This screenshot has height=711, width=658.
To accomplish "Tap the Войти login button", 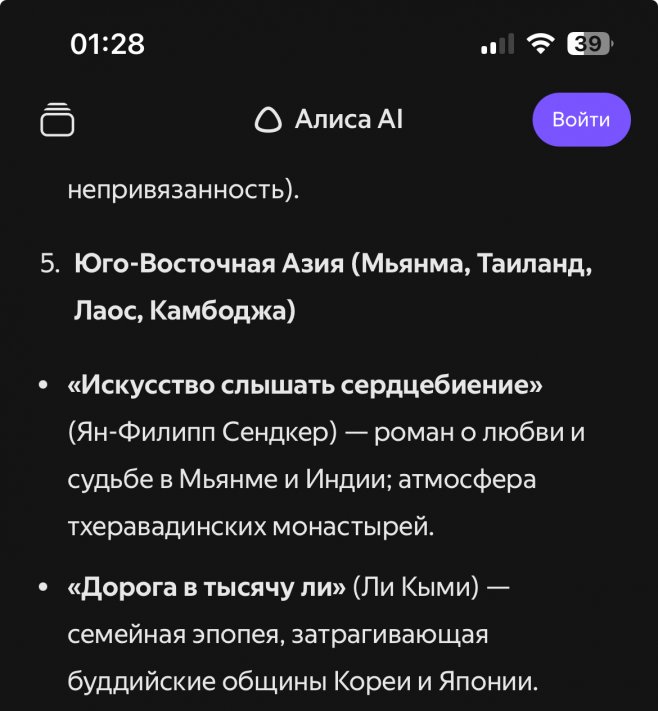I will tap(581, 120).
